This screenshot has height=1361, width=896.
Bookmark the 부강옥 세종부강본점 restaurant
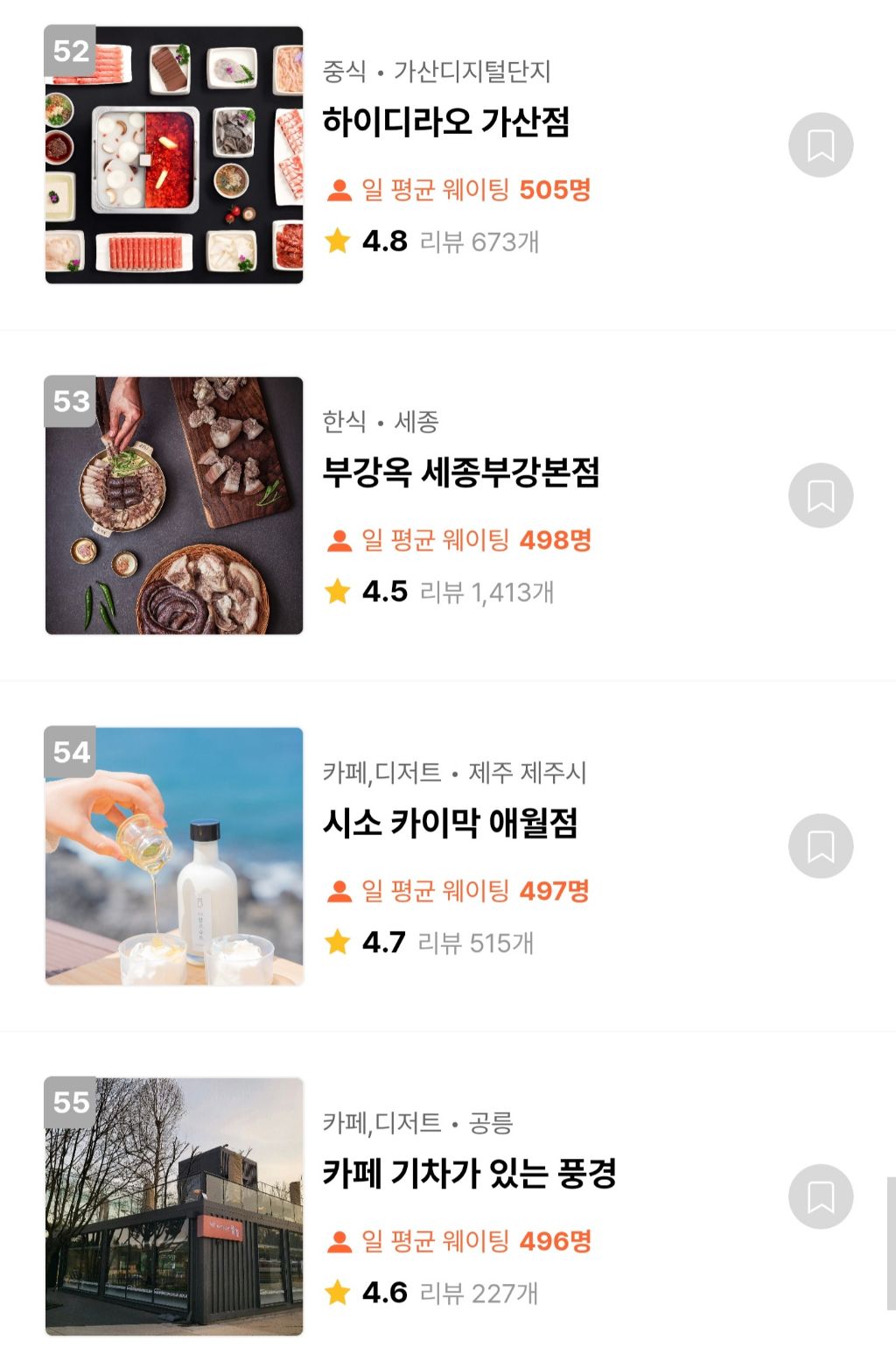click(822, 495)
